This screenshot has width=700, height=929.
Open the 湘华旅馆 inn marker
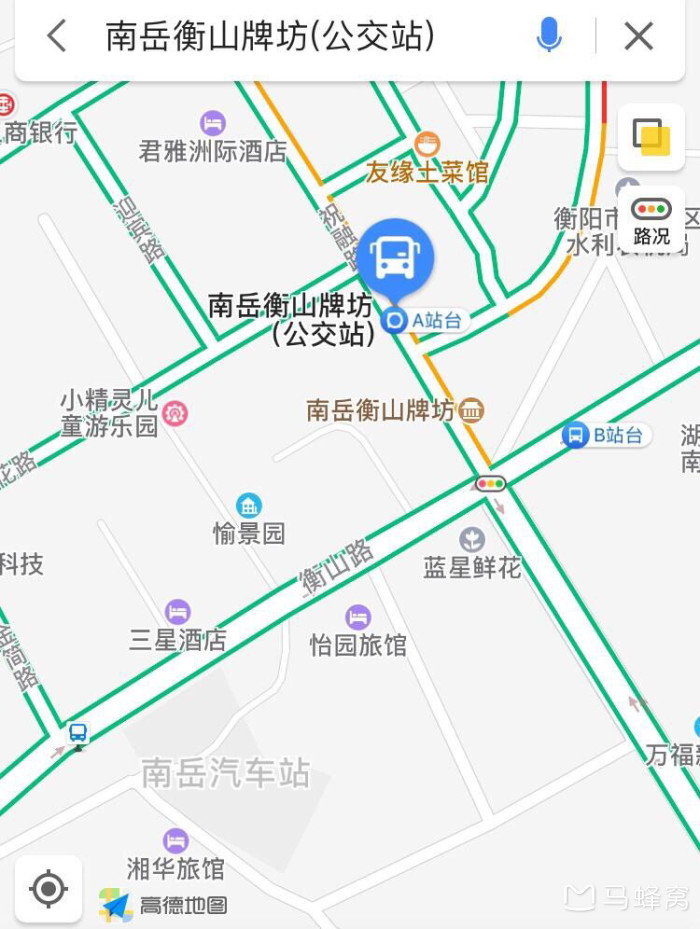click(x=176, y=841)
